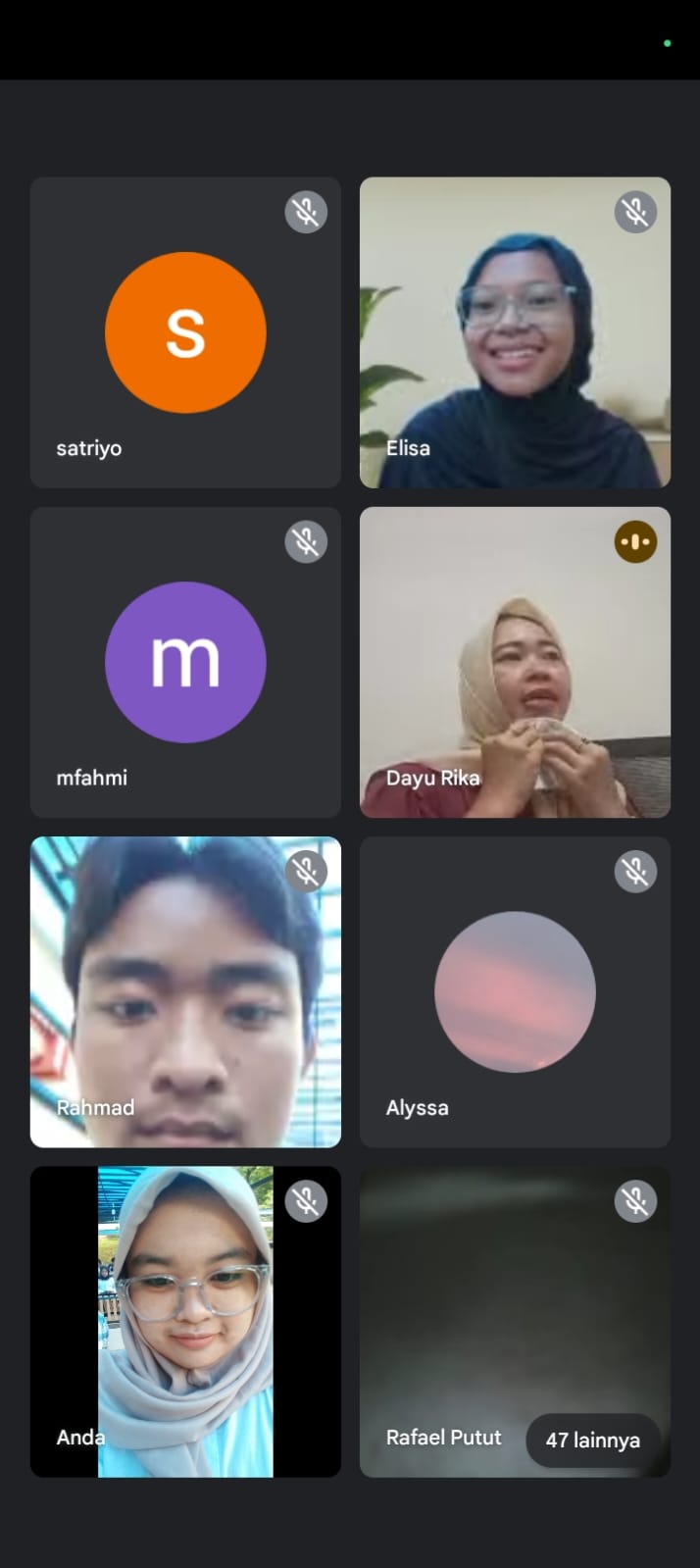View the 47 lainnya participants
This screenshot has height=1568, width=700.
(592, 1440)
